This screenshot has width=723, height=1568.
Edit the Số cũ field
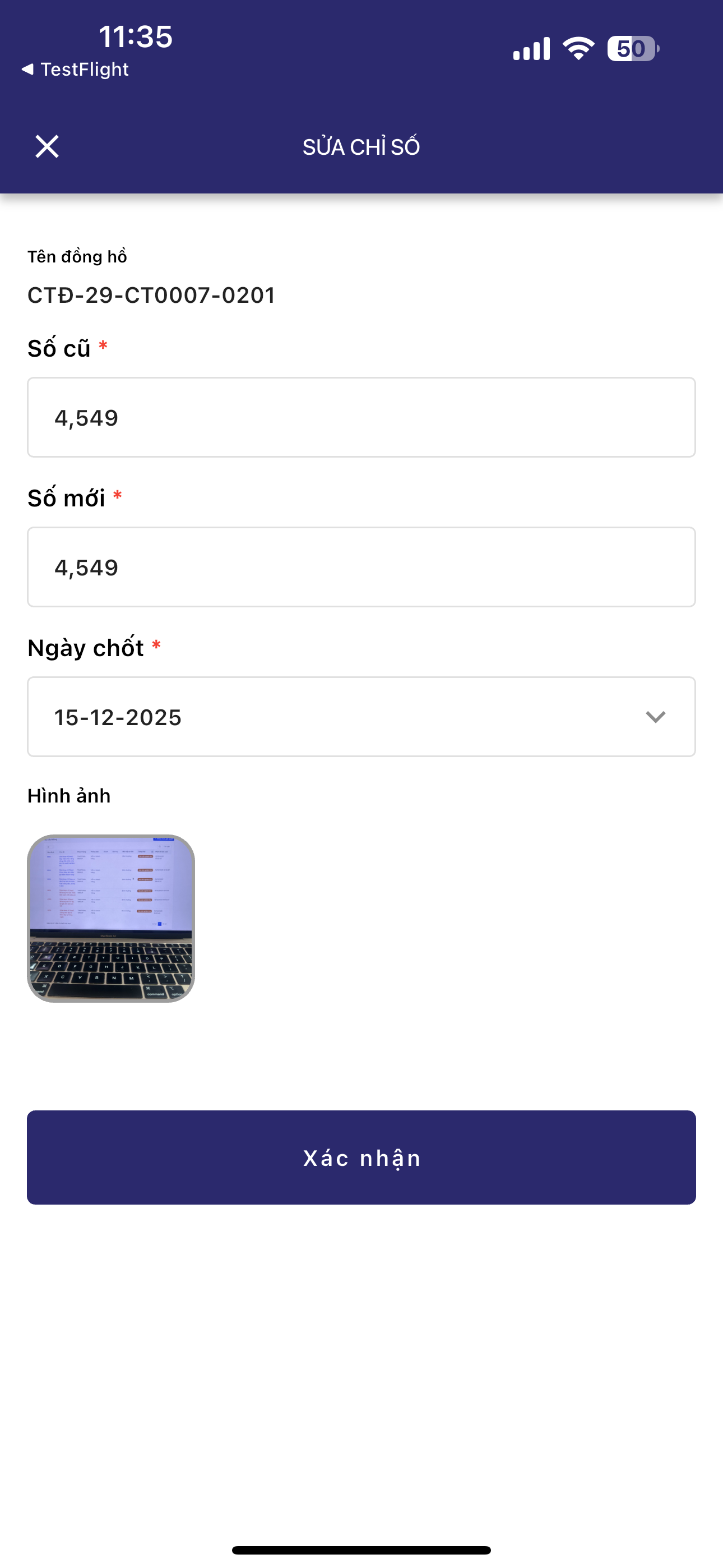[x=361, y=418]
